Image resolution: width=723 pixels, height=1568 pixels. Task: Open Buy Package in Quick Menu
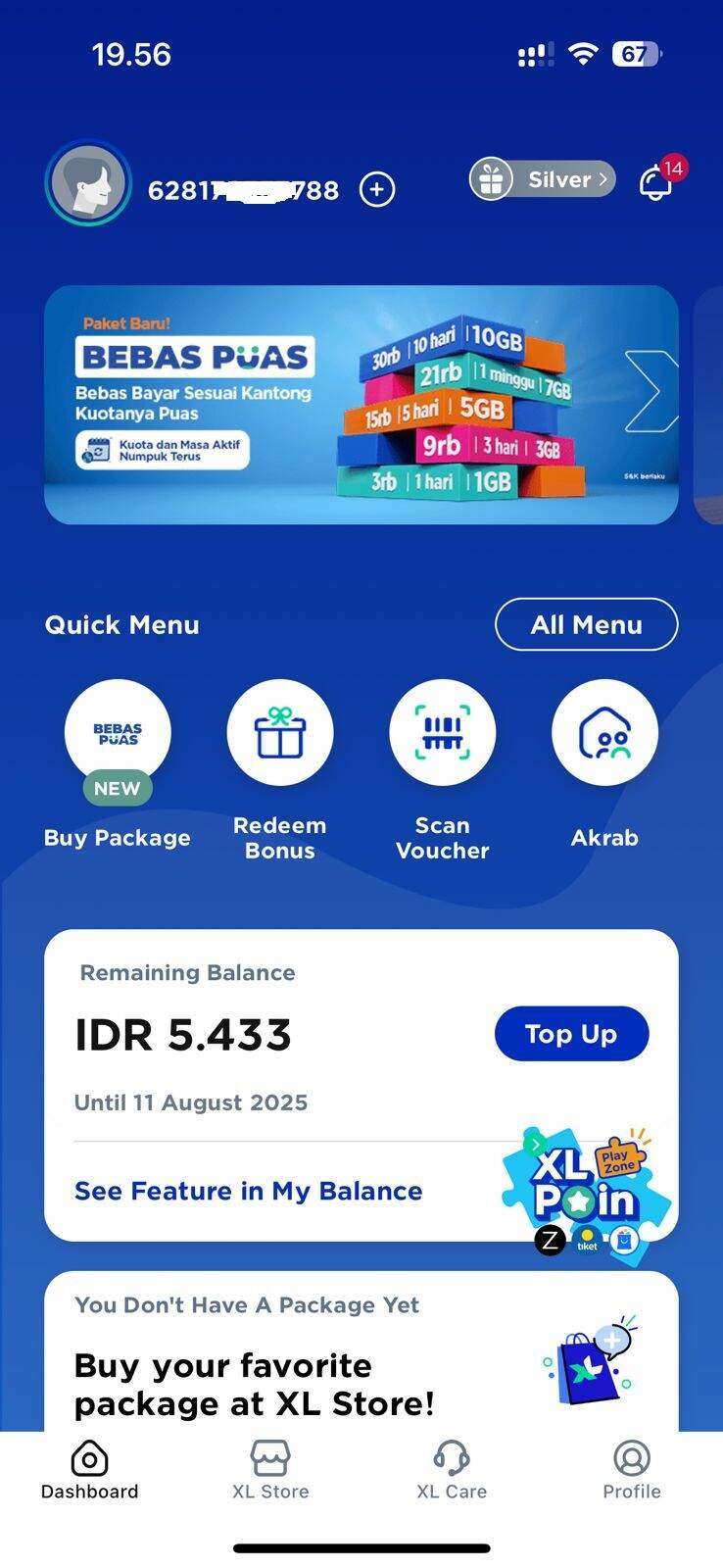118,765
